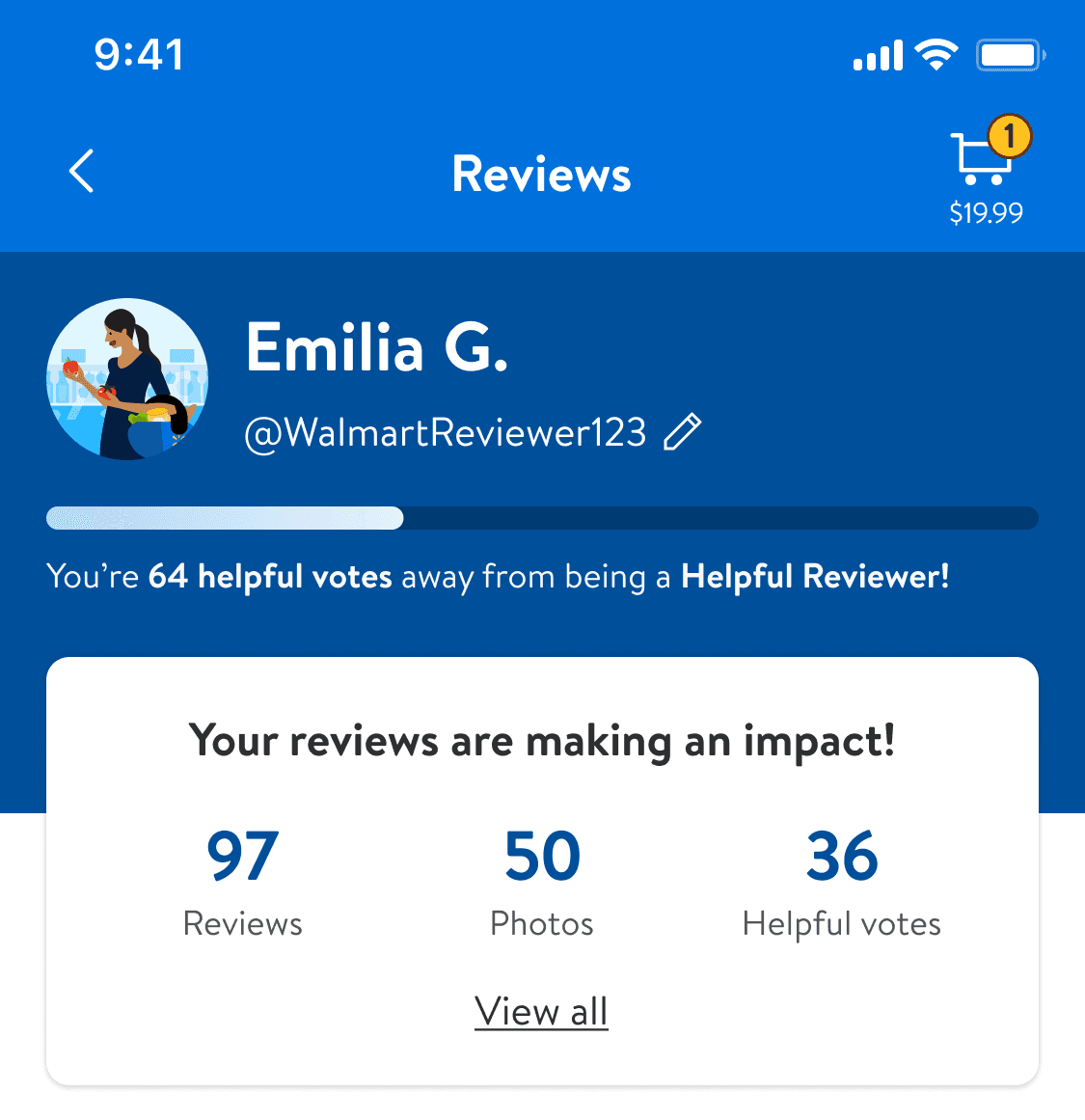Go back from the Reviews screen
The width and height of the screenshot is (1085, 1120).
pyautogui.click(x=82, y=172)
